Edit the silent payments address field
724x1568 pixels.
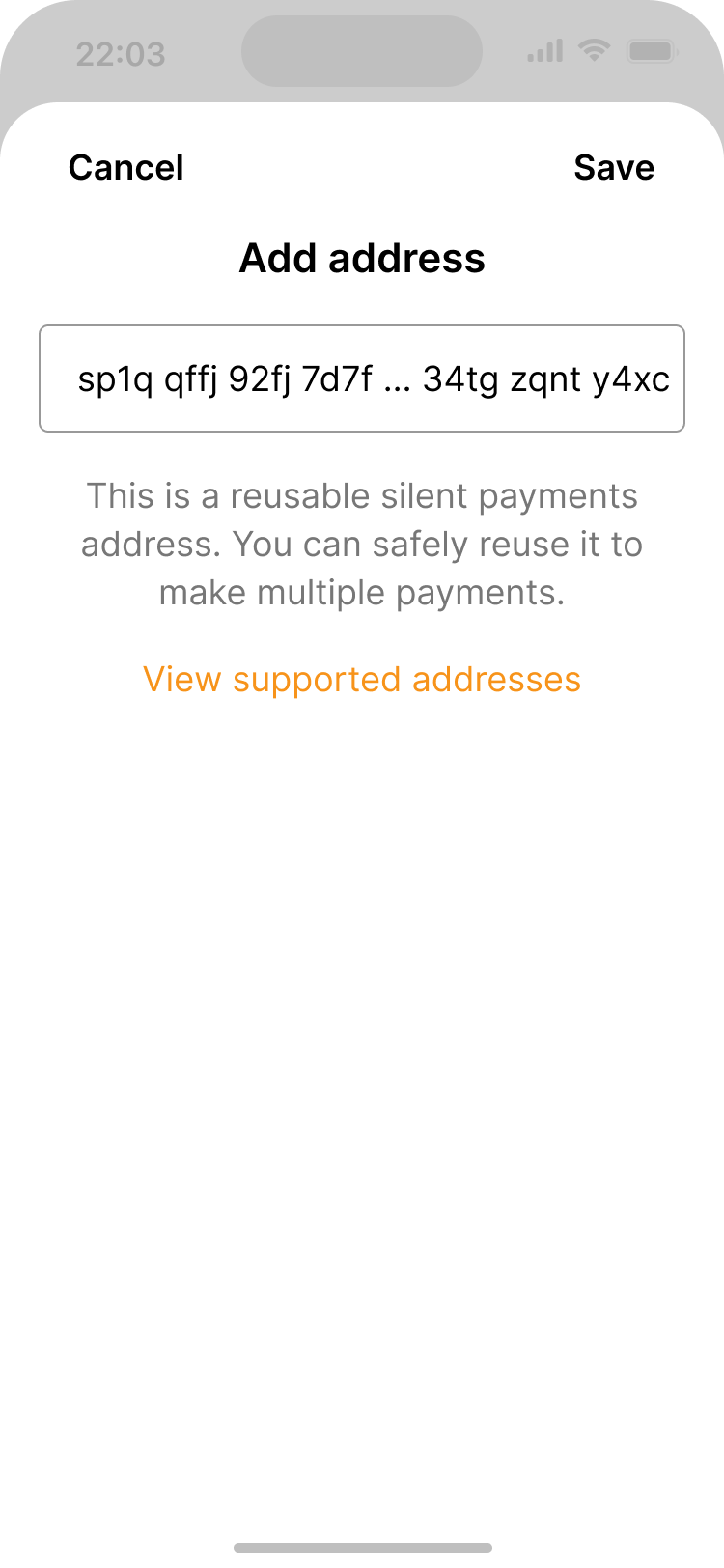(362, 379)
